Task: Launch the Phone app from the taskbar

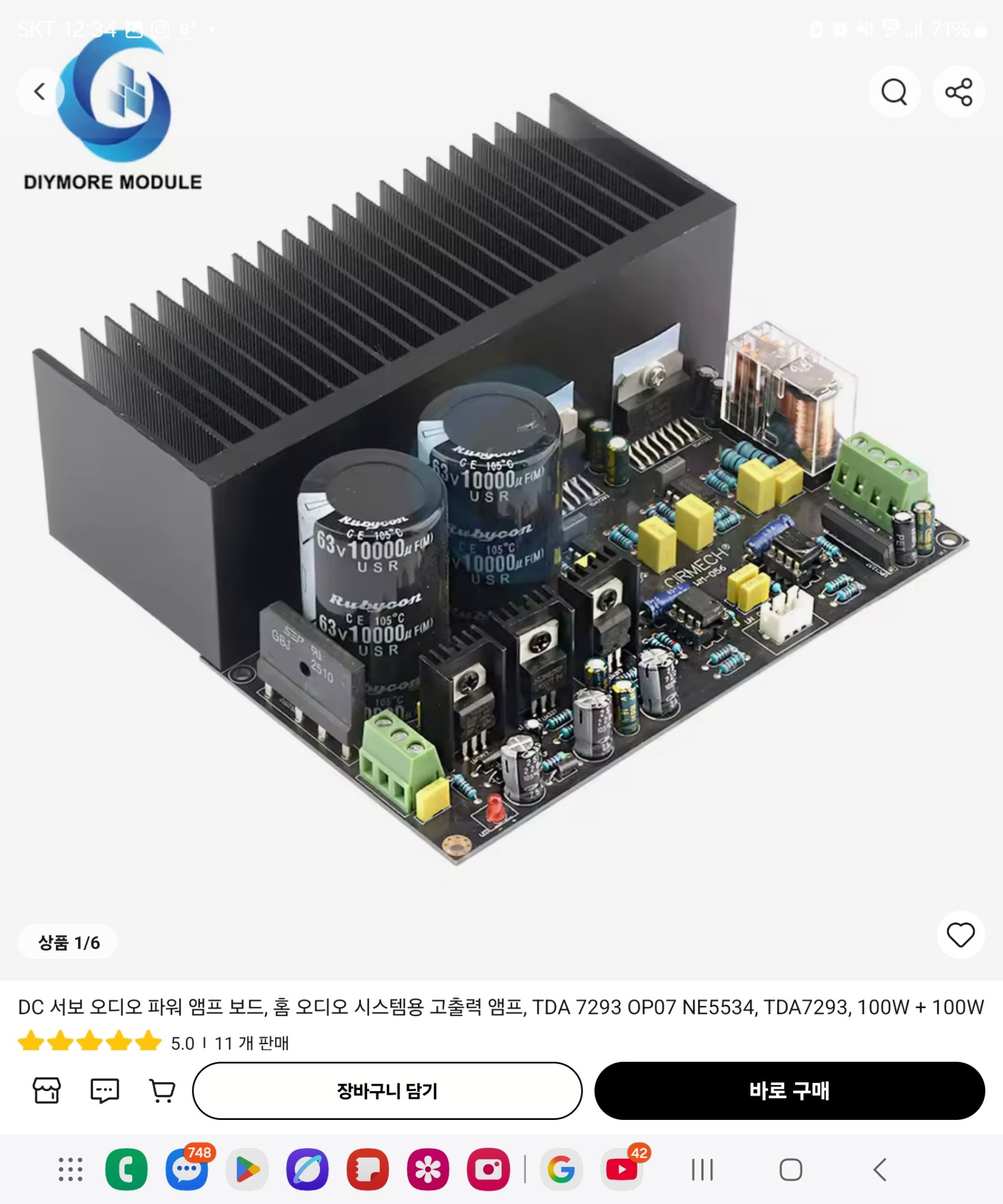Action: click(126, 1169)
